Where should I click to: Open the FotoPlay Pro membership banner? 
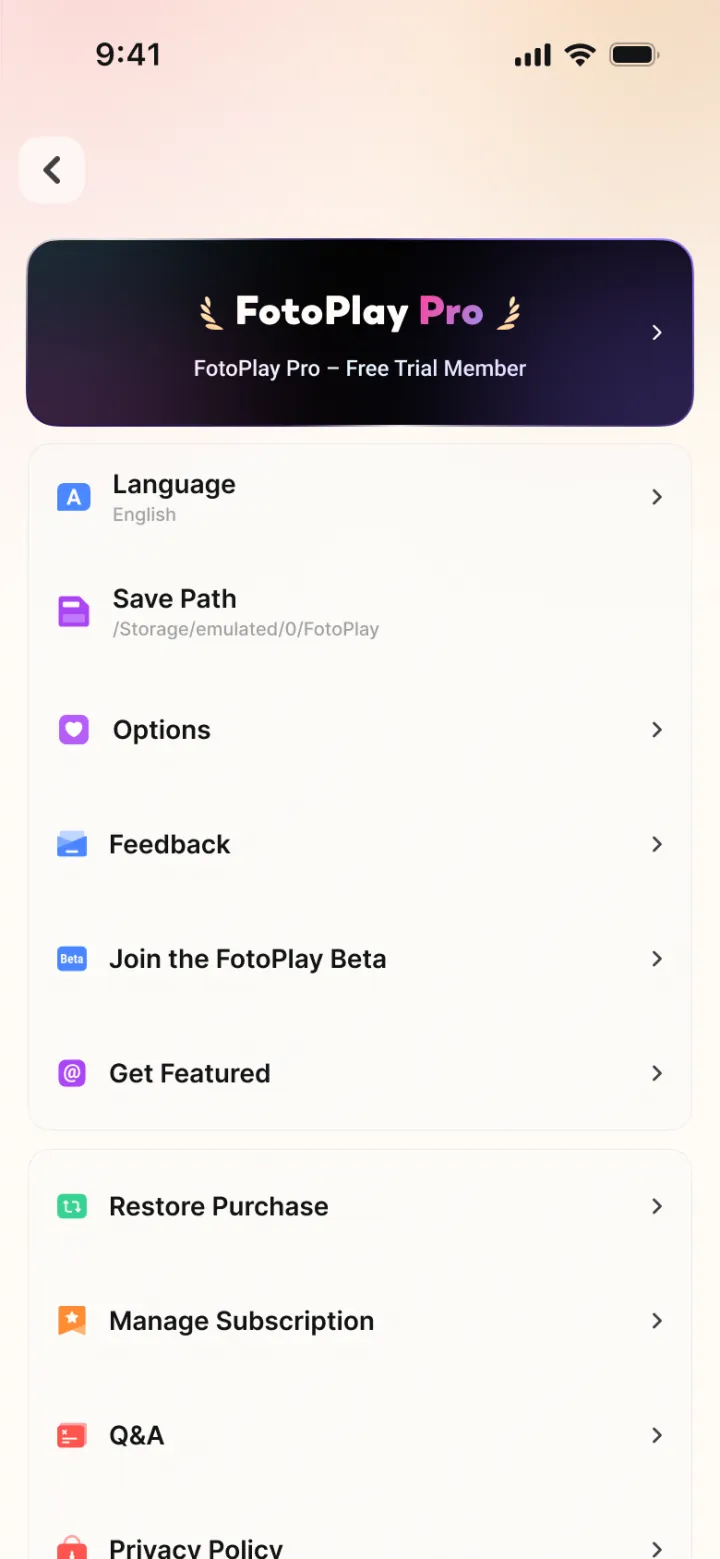click(x=360, y=332)
